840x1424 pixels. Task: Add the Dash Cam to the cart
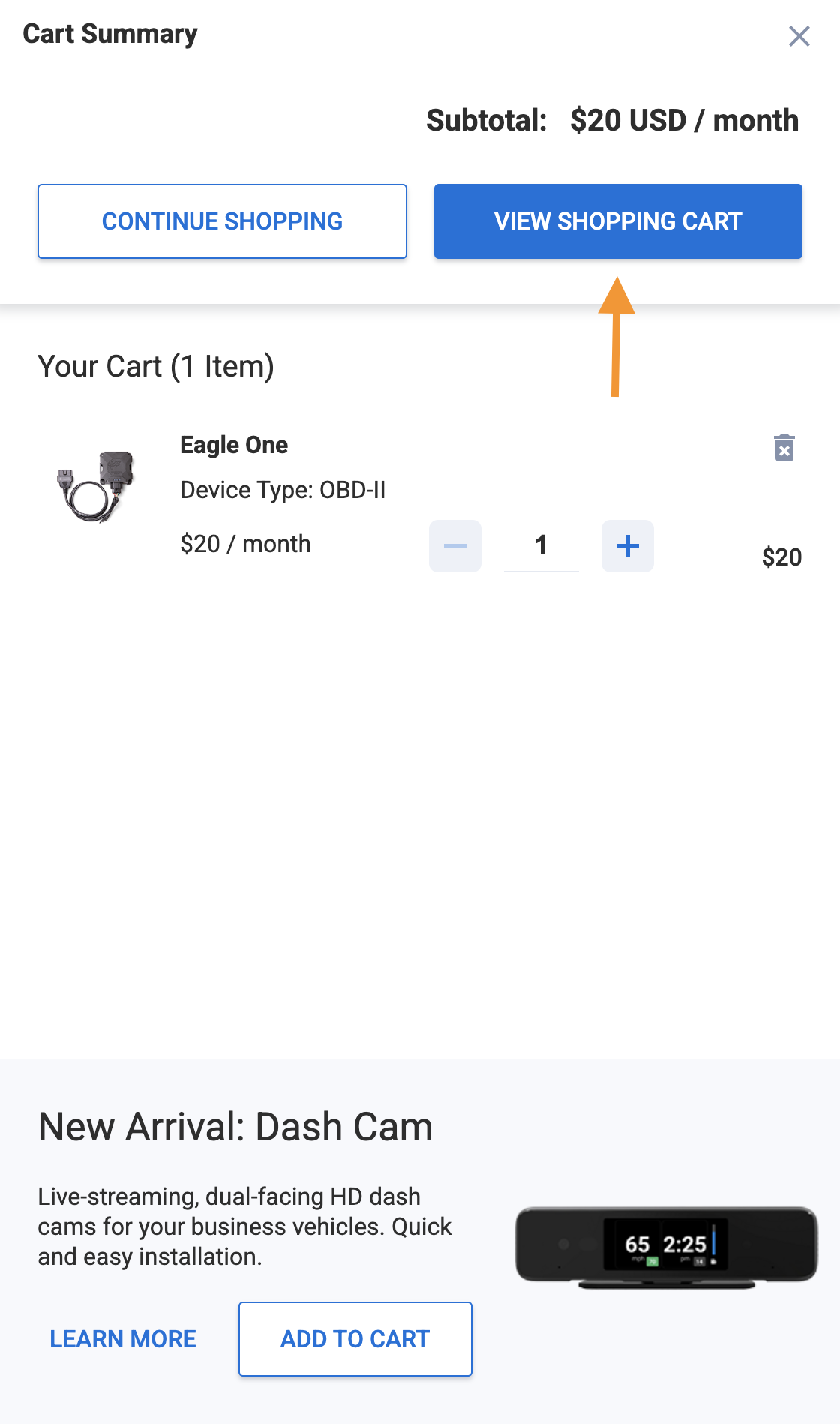(x=355, y=1339)
